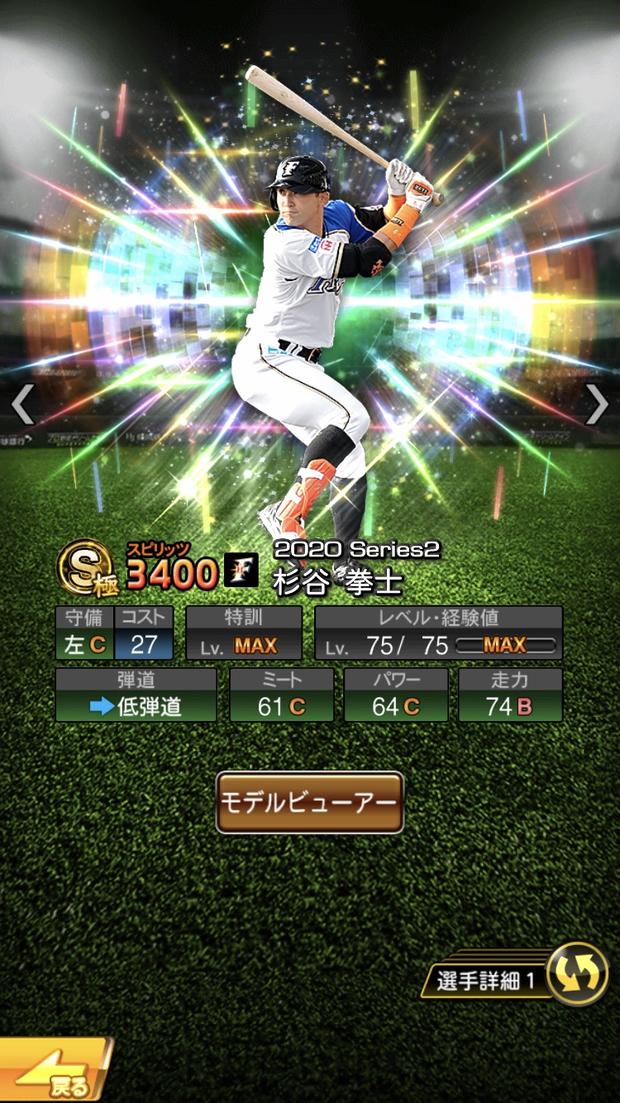Go to the next player with right arrow
620x1103 pixels.
(x=597, y=404)
